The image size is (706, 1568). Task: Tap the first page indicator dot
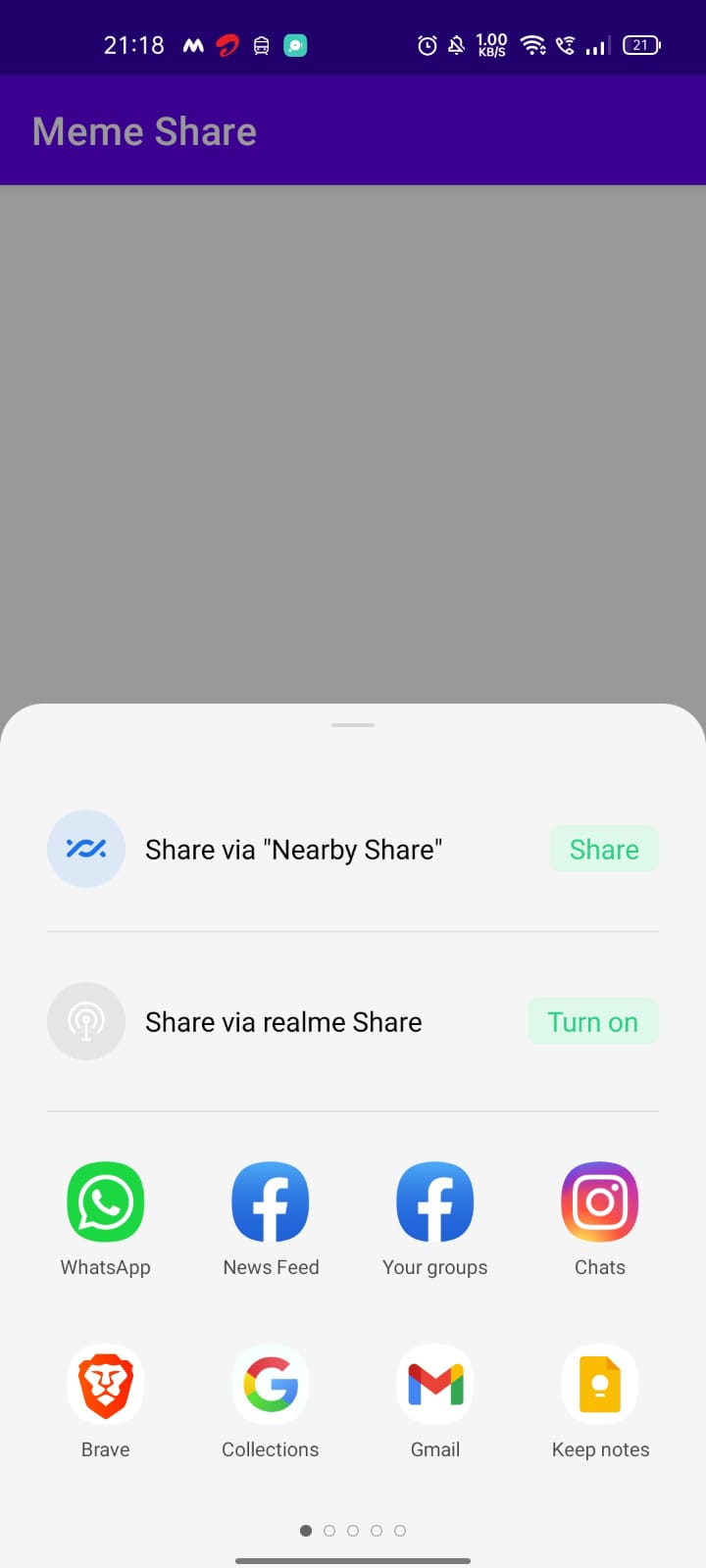pyautogui.click(x=305, y=1530)
